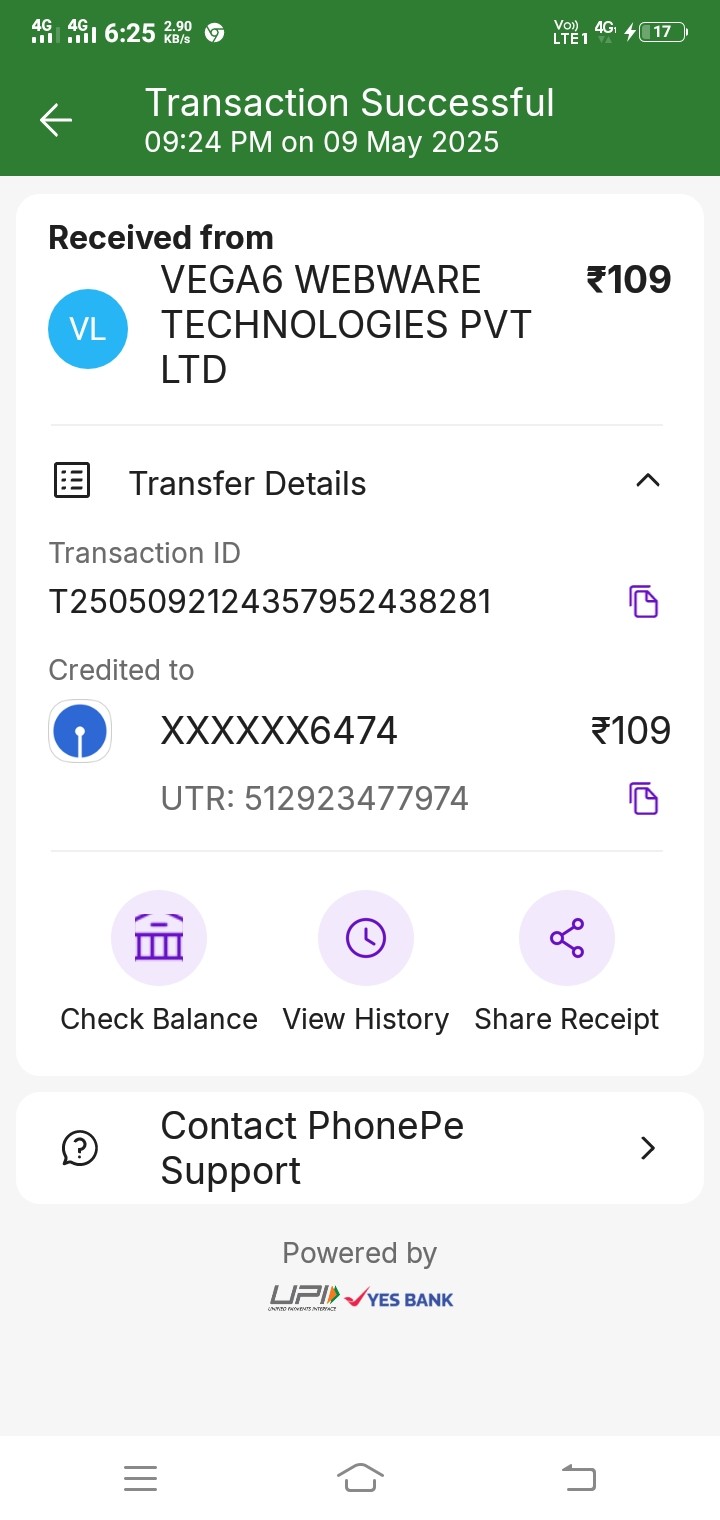Tap the system home button
Screen dimensions: 720x1520
[360, 1477]
